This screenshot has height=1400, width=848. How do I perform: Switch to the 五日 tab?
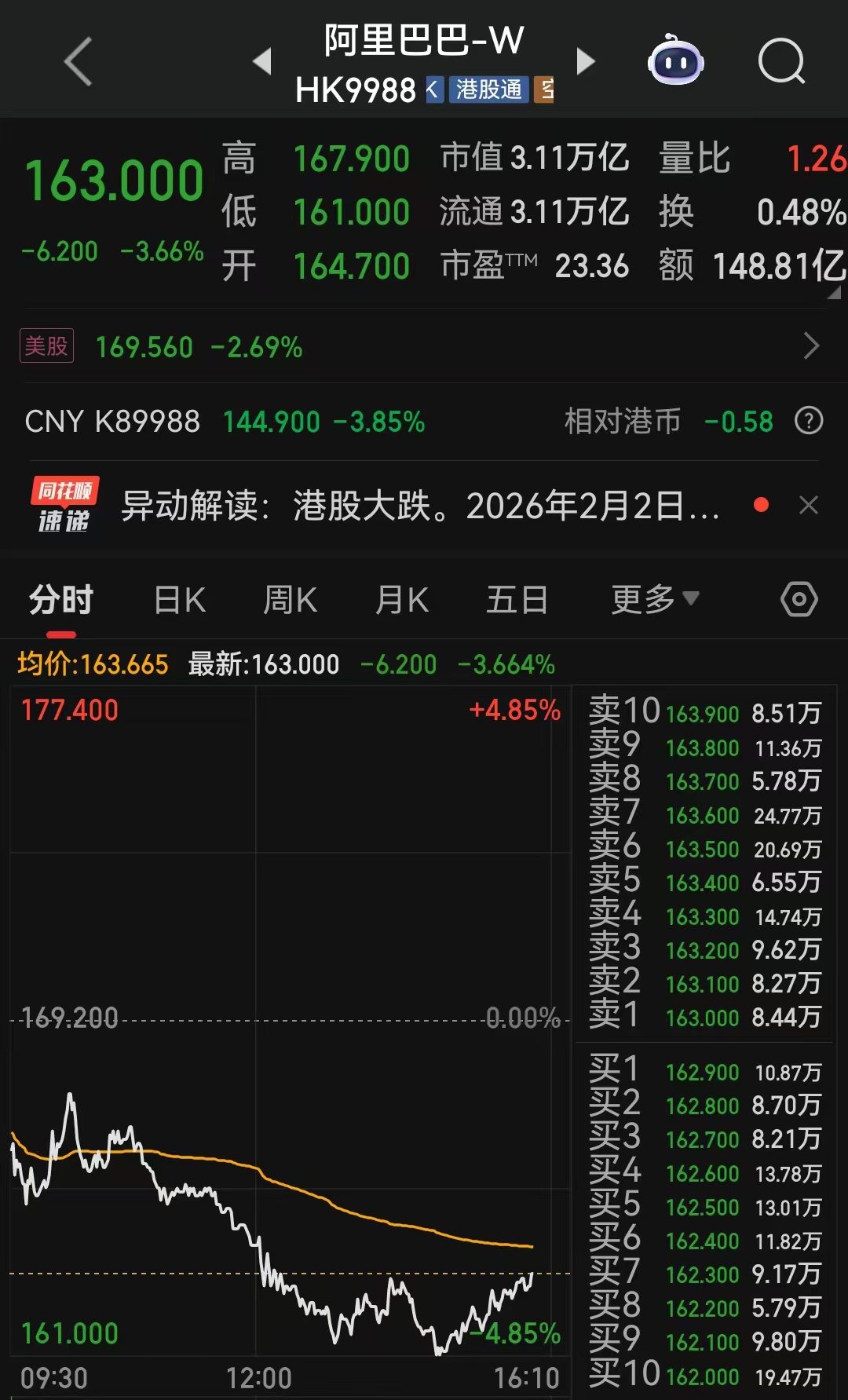517,601
